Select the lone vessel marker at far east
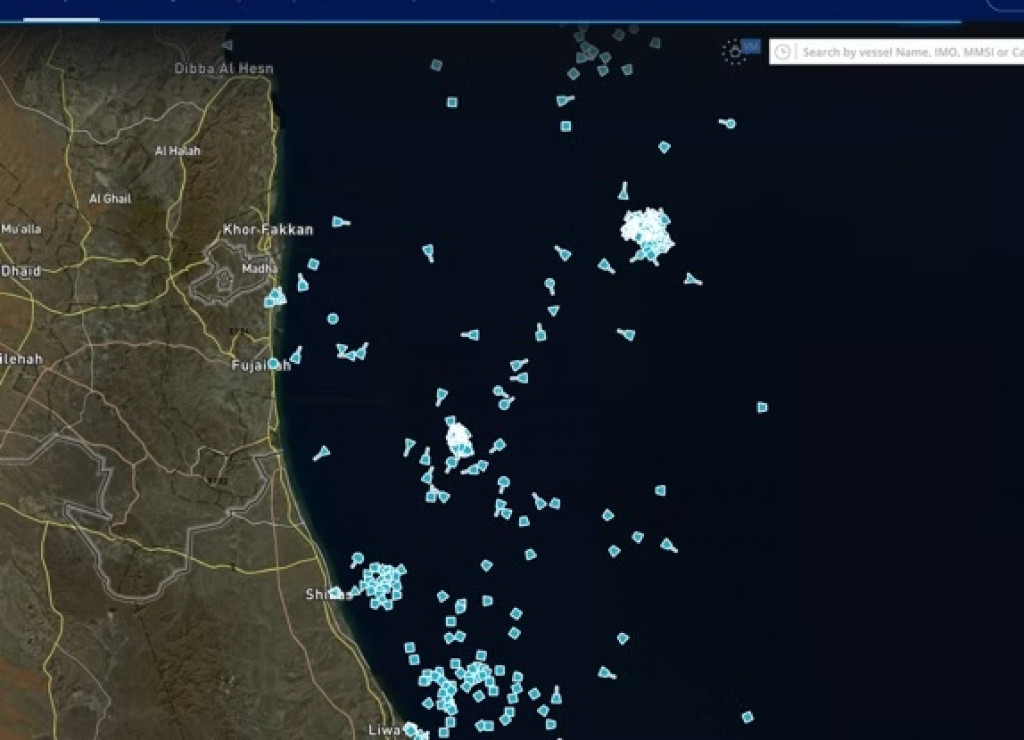 pyautogui.click(x=762, y=407)
